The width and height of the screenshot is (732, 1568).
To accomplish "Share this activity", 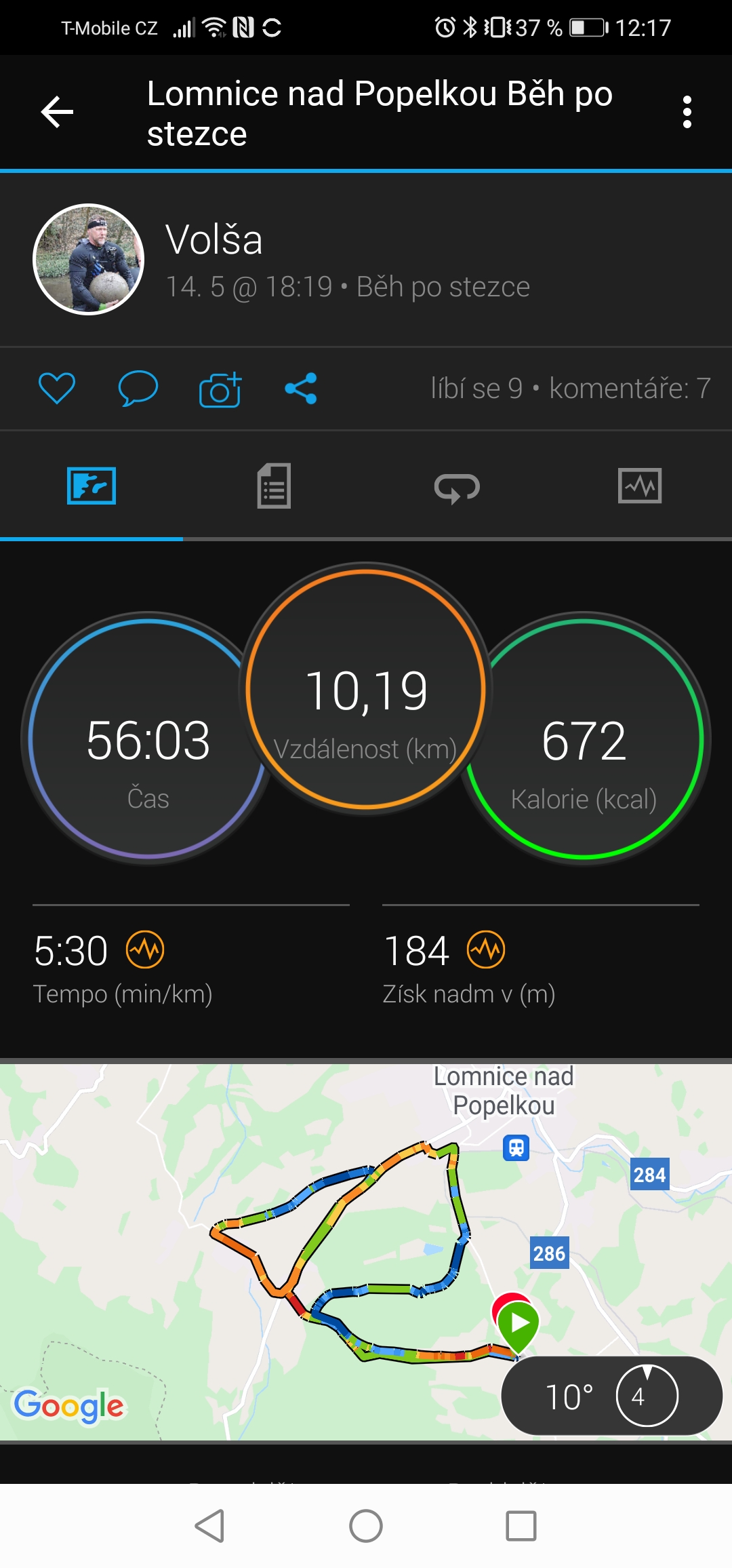I will (301, 389).
